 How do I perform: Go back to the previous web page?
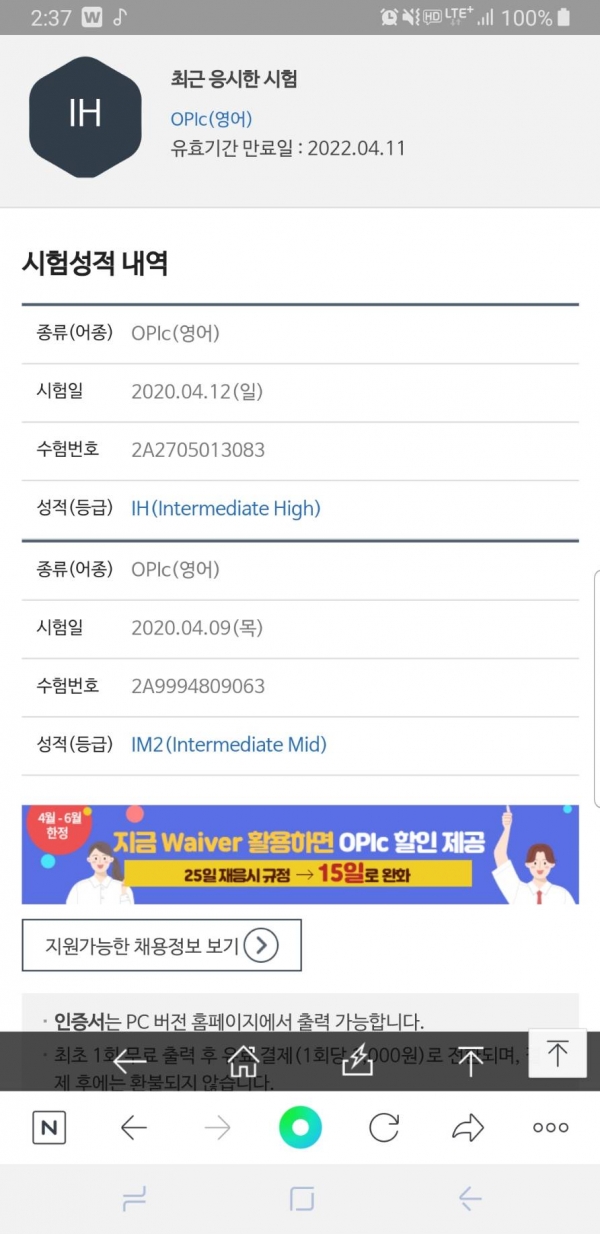pyautogui.click(x=133, y=1128)
